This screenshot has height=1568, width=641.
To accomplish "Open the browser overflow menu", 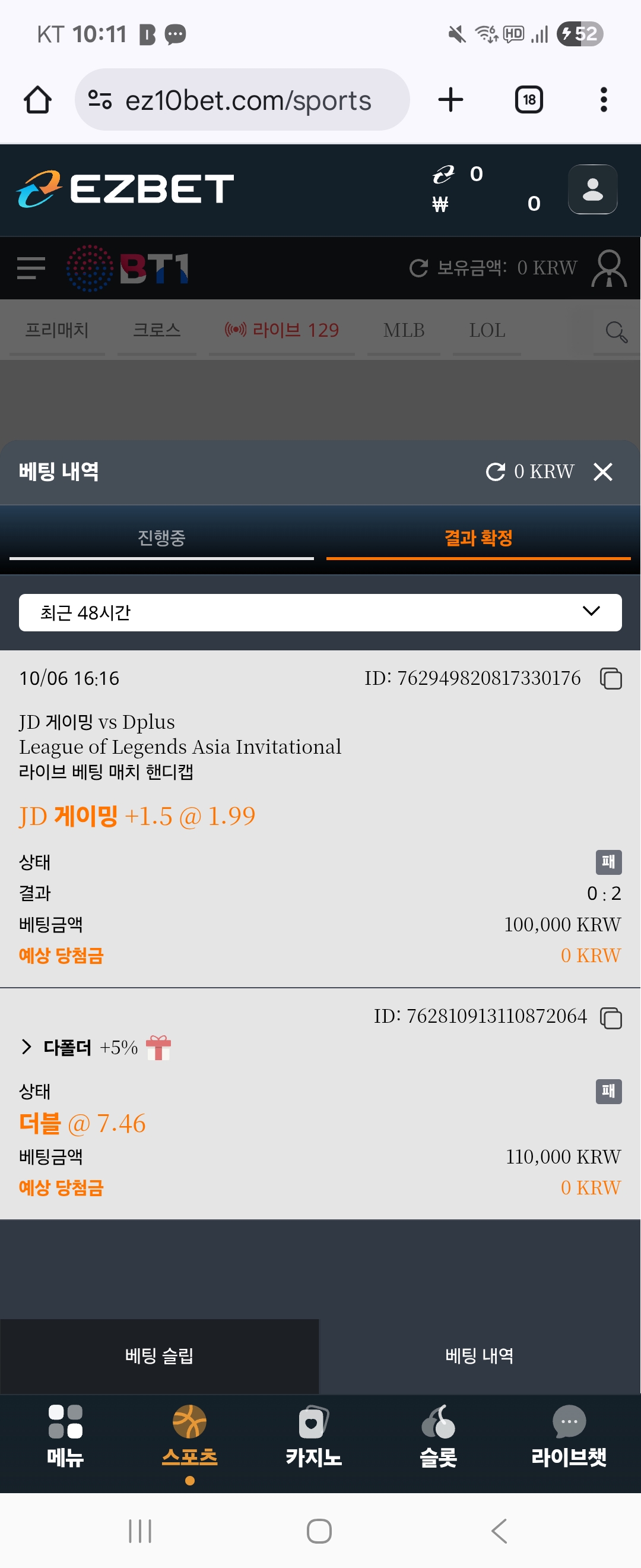I will pos(603,100).
